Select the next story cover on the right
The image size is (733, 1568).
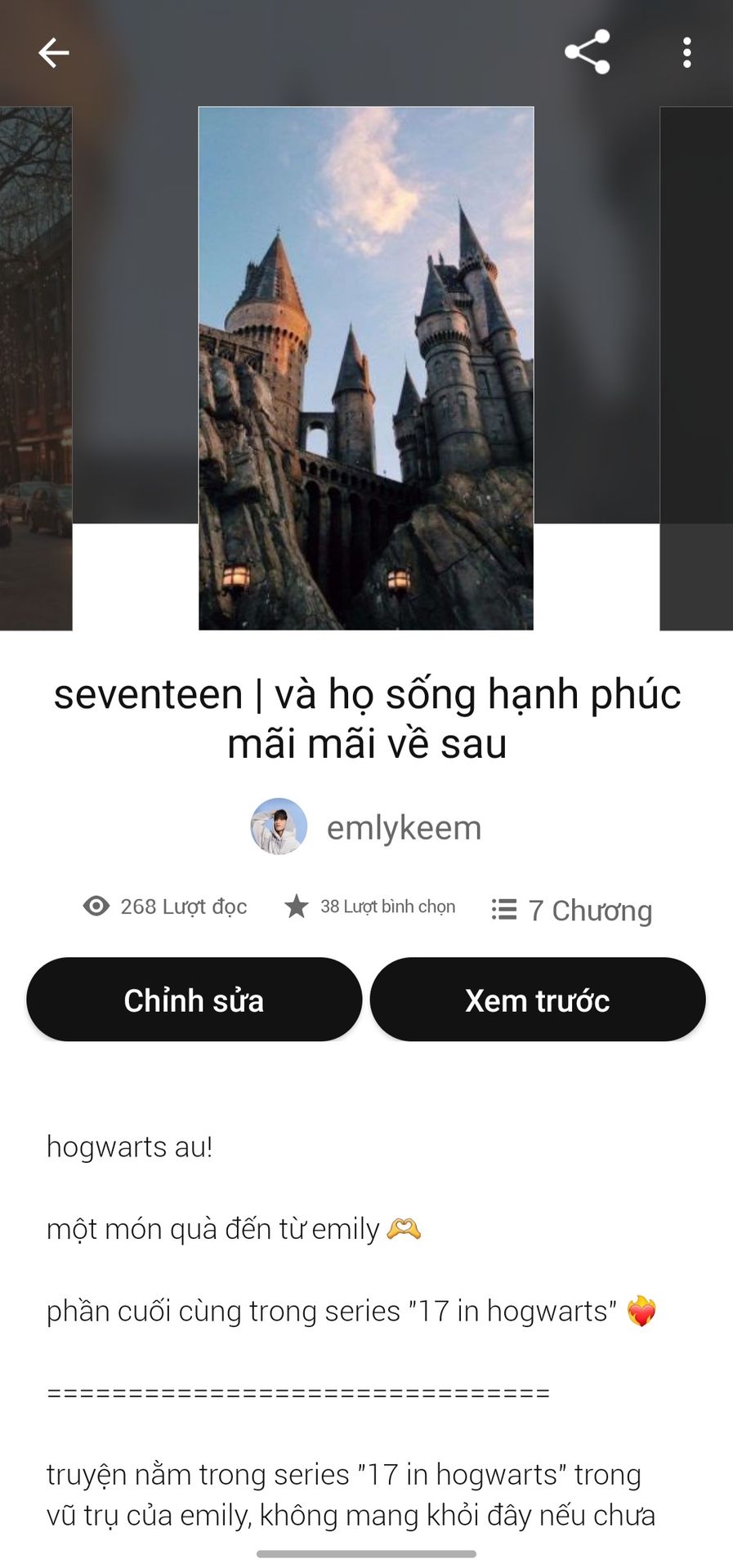696,368
